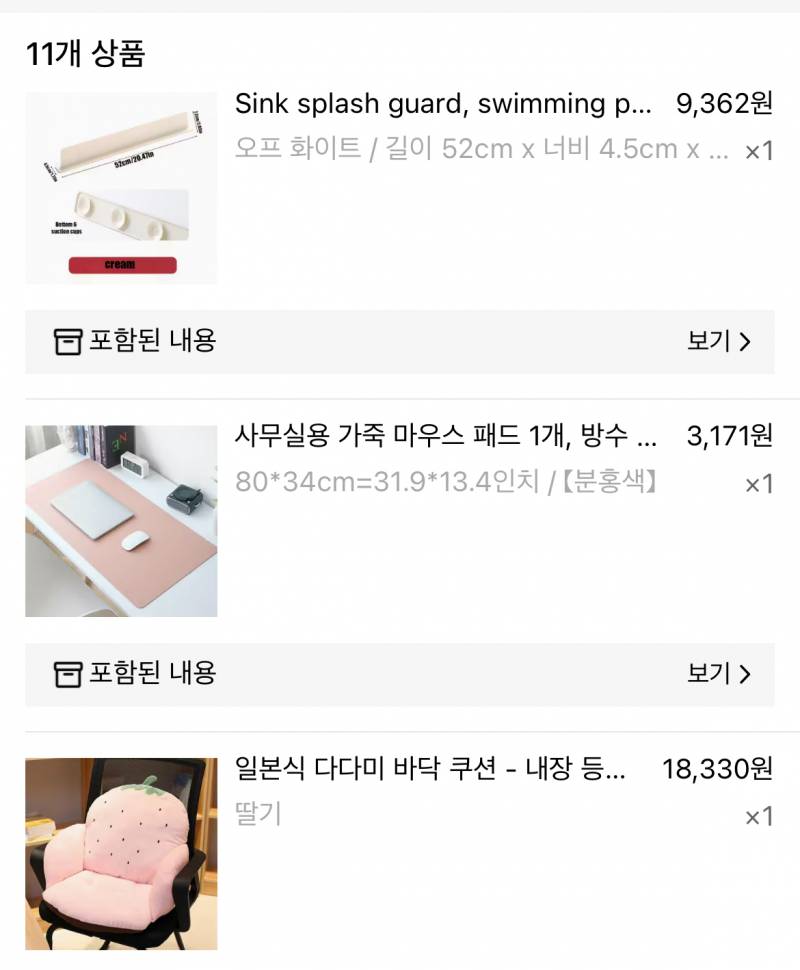Click the second 보기 link
The image size is (800, 970).
[x=710, y=675]
